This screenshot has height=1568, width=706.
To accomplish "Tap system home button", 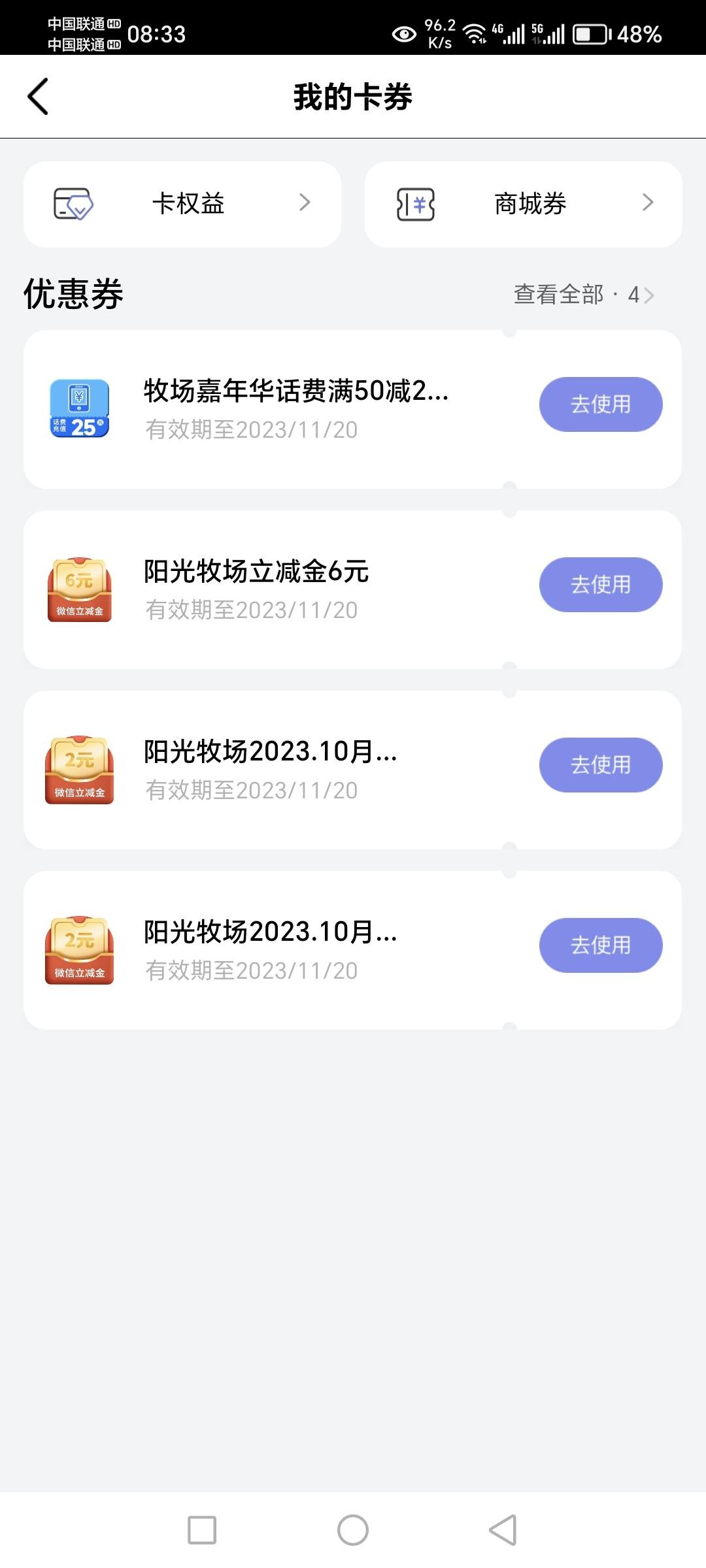I will click(353, 1529).
